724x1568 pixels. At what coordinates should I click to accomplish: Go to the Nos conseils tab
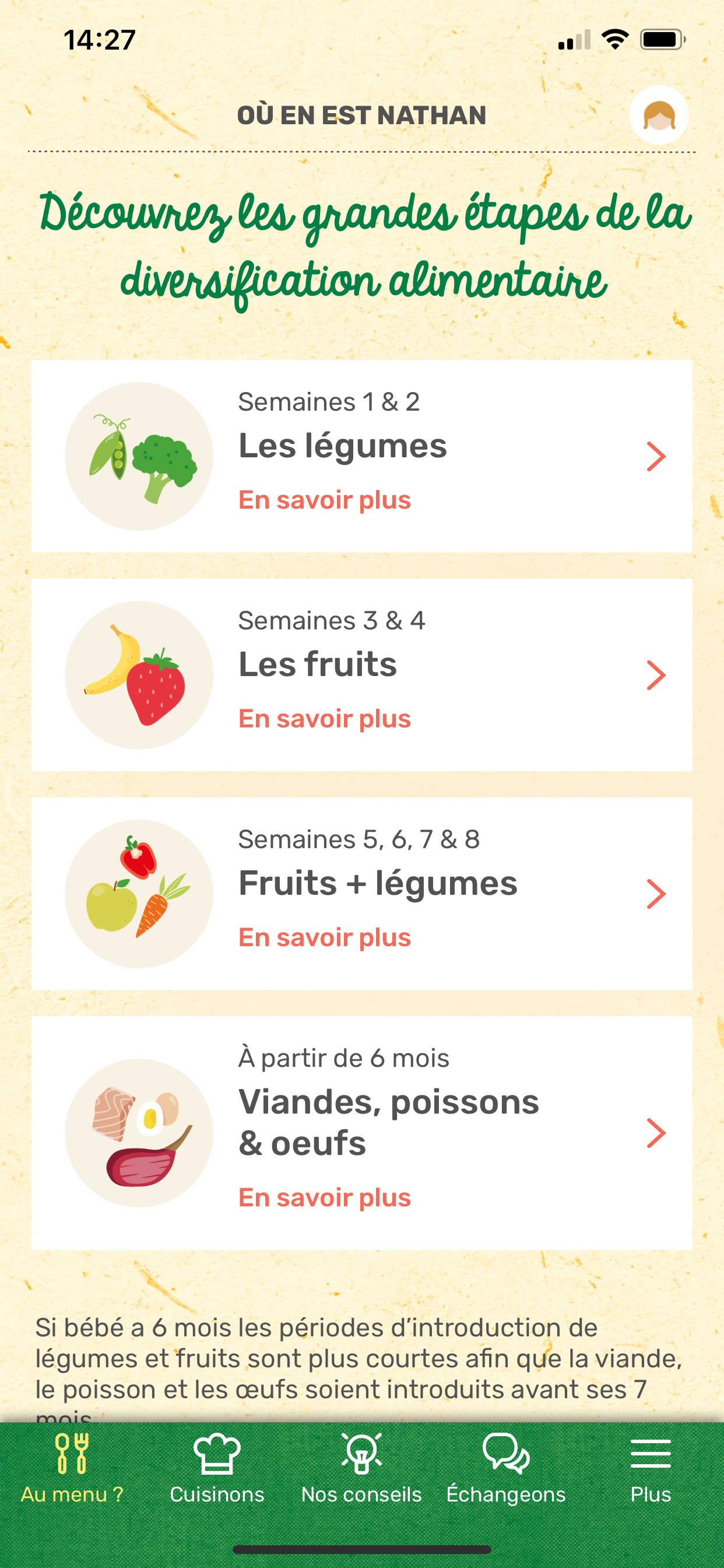point(361,1469)
